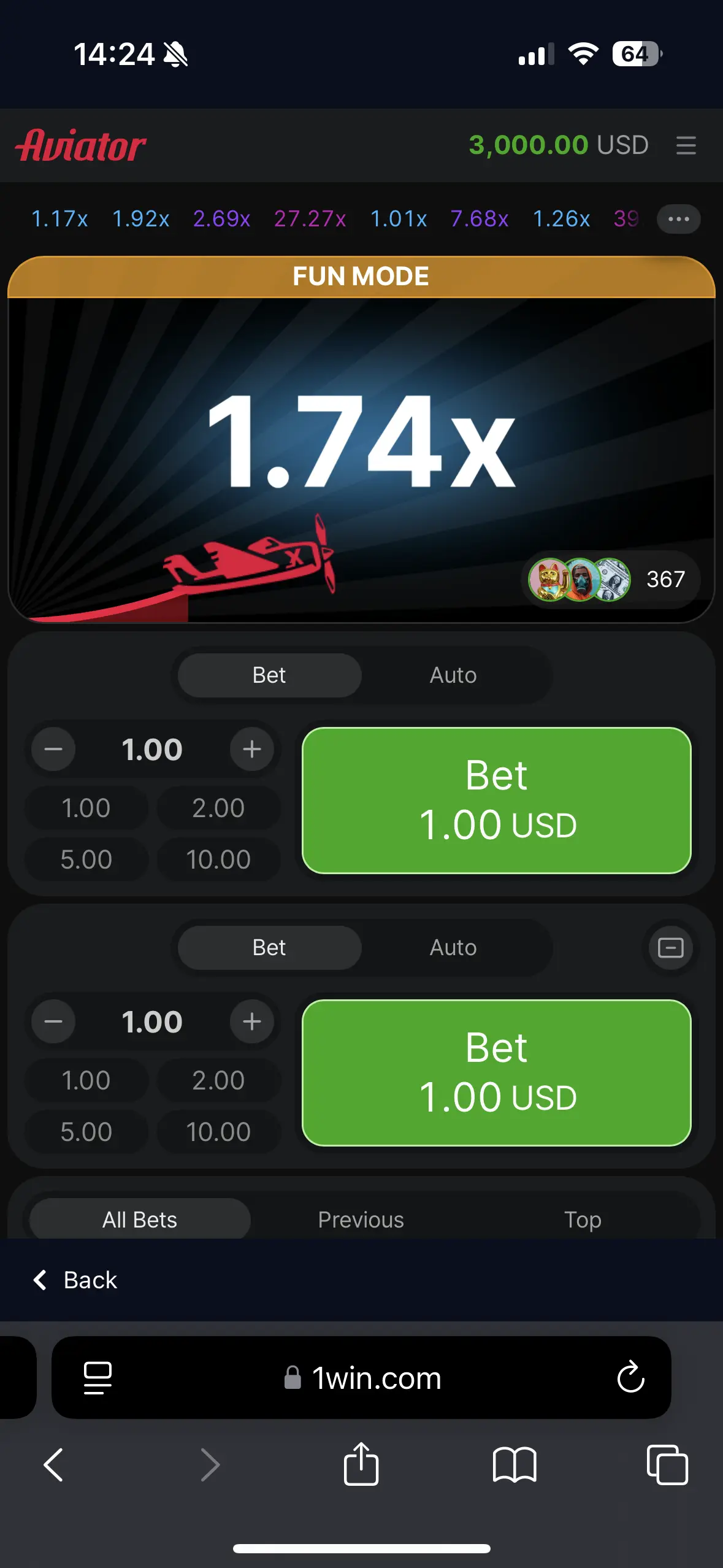The width and height of the screenshot is (723, 1568).
Task: Choose 10.00 quick amount in second panel
Action: 218,1132
